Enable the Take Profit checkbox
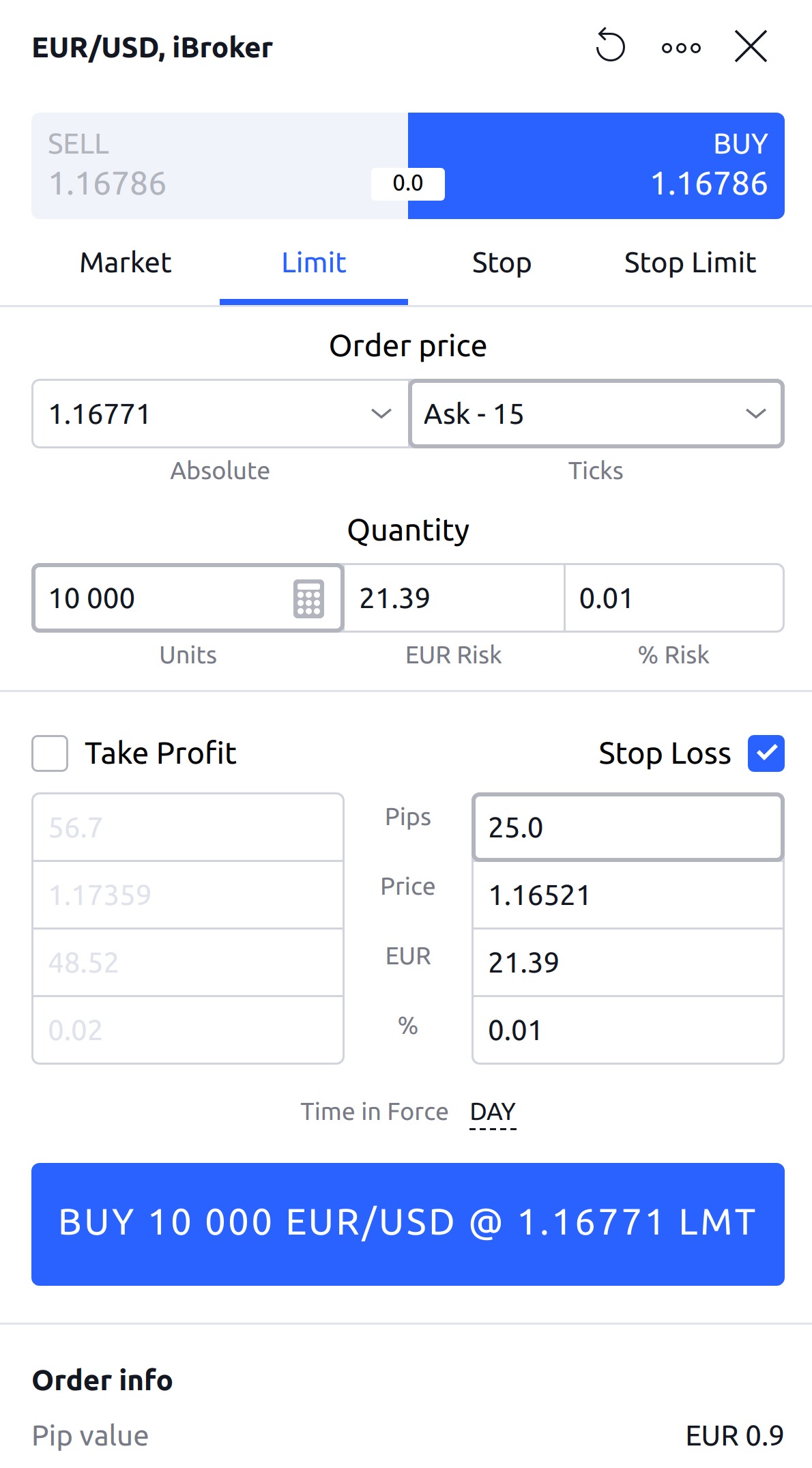 [50, 753]
